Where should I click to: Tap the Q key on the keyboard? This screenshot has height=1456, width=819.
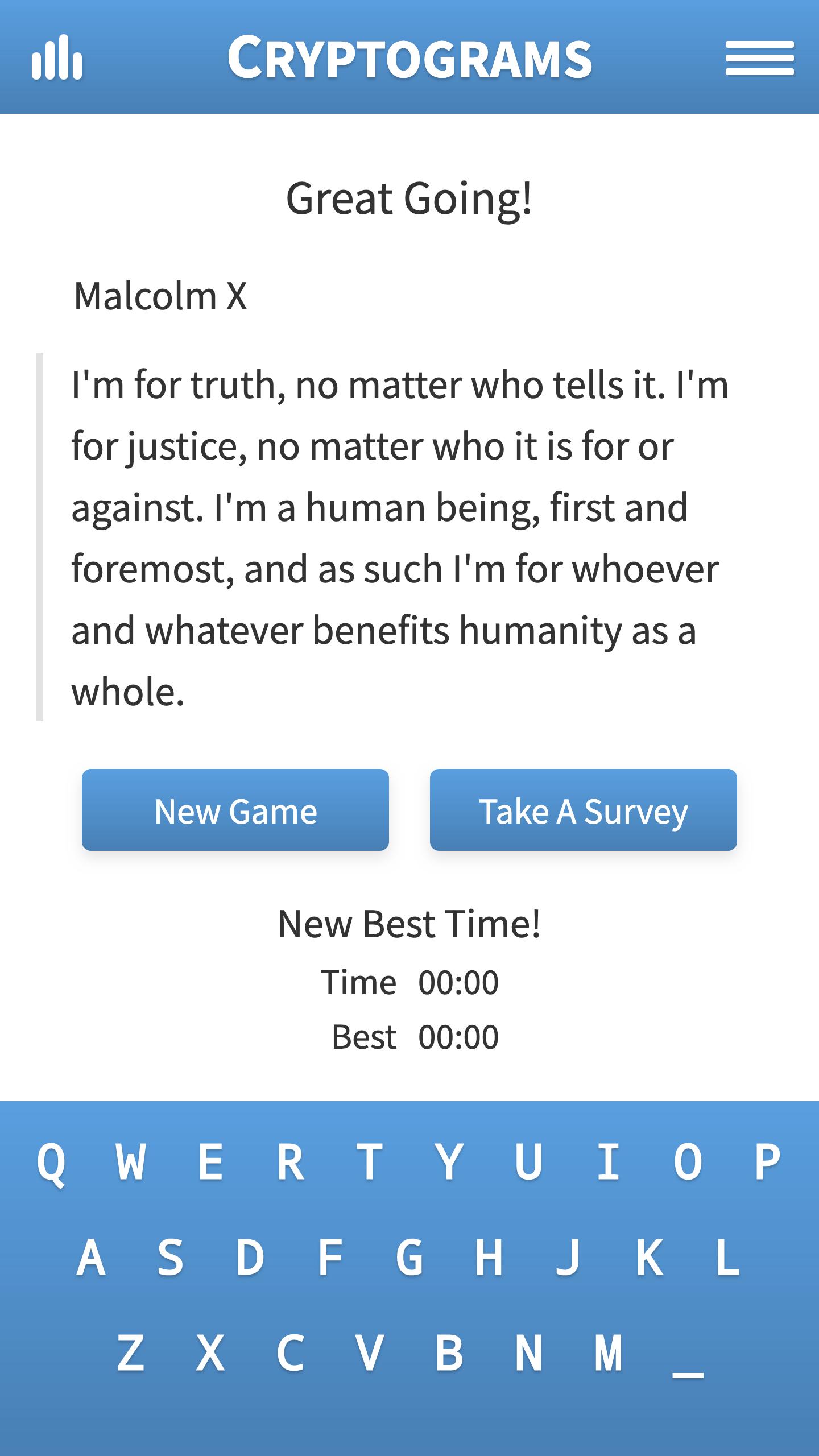click(x=51, y=1161)
